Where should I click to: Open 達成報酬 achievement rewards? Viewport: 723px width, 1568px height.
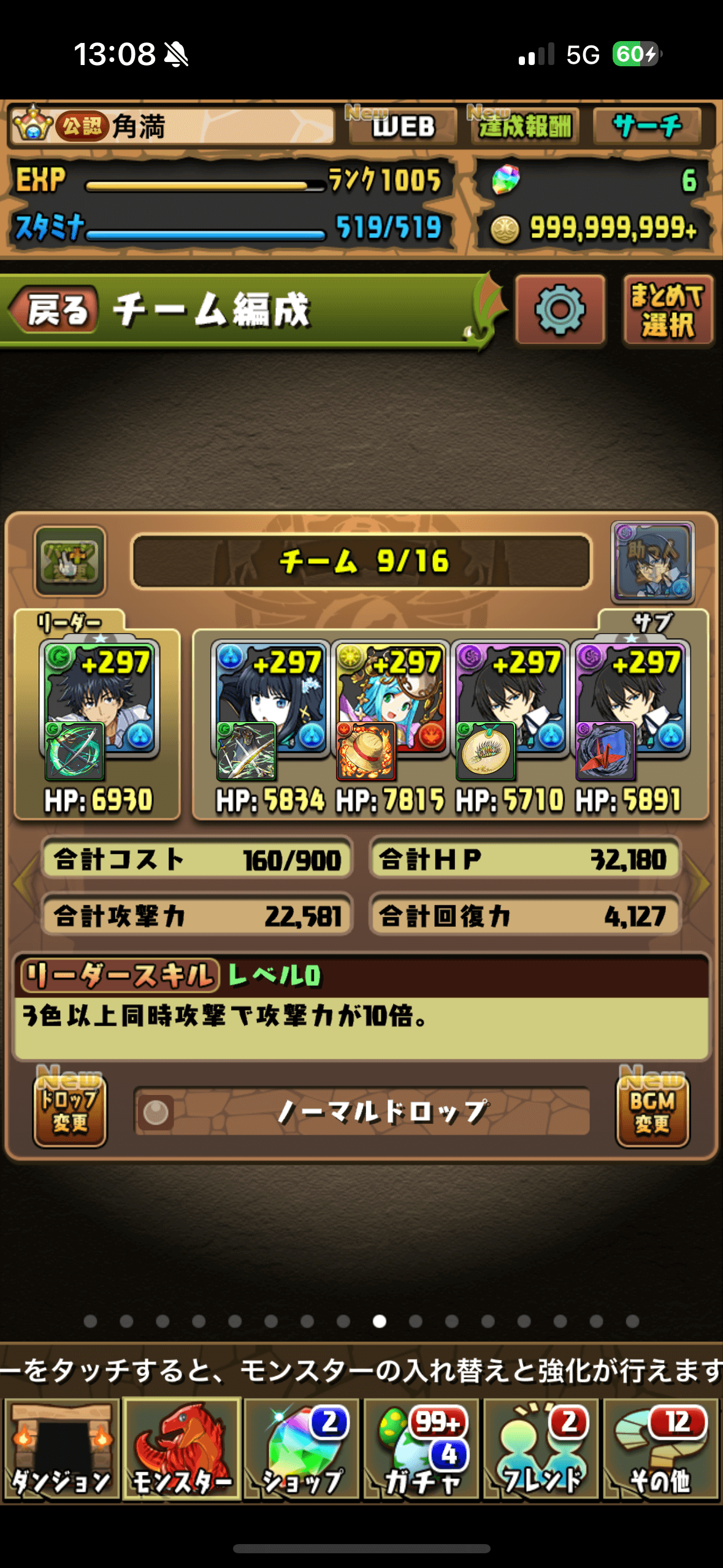coord(524,126)
